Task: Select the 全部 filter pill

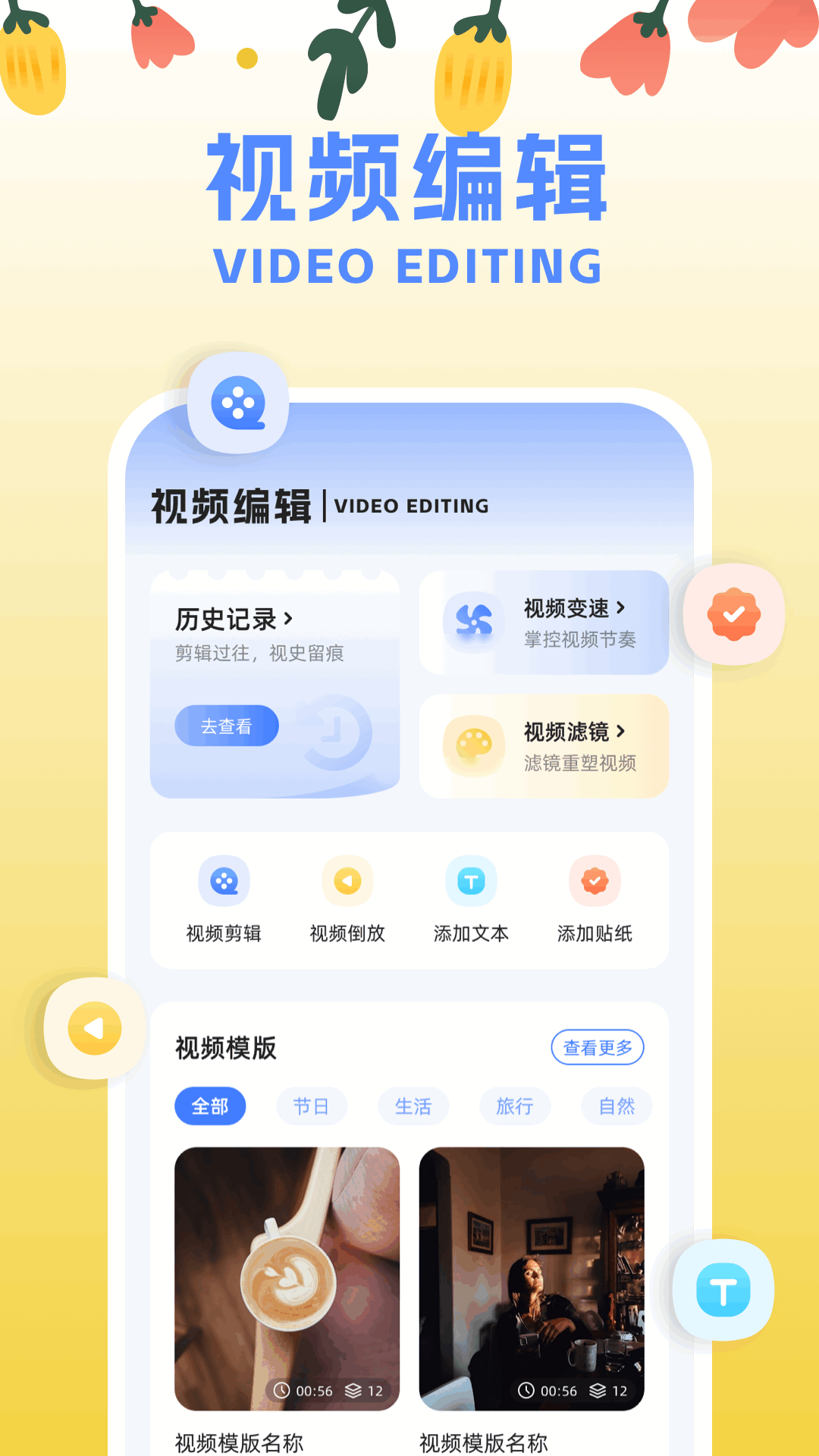Action: (x=210, y=1106)
